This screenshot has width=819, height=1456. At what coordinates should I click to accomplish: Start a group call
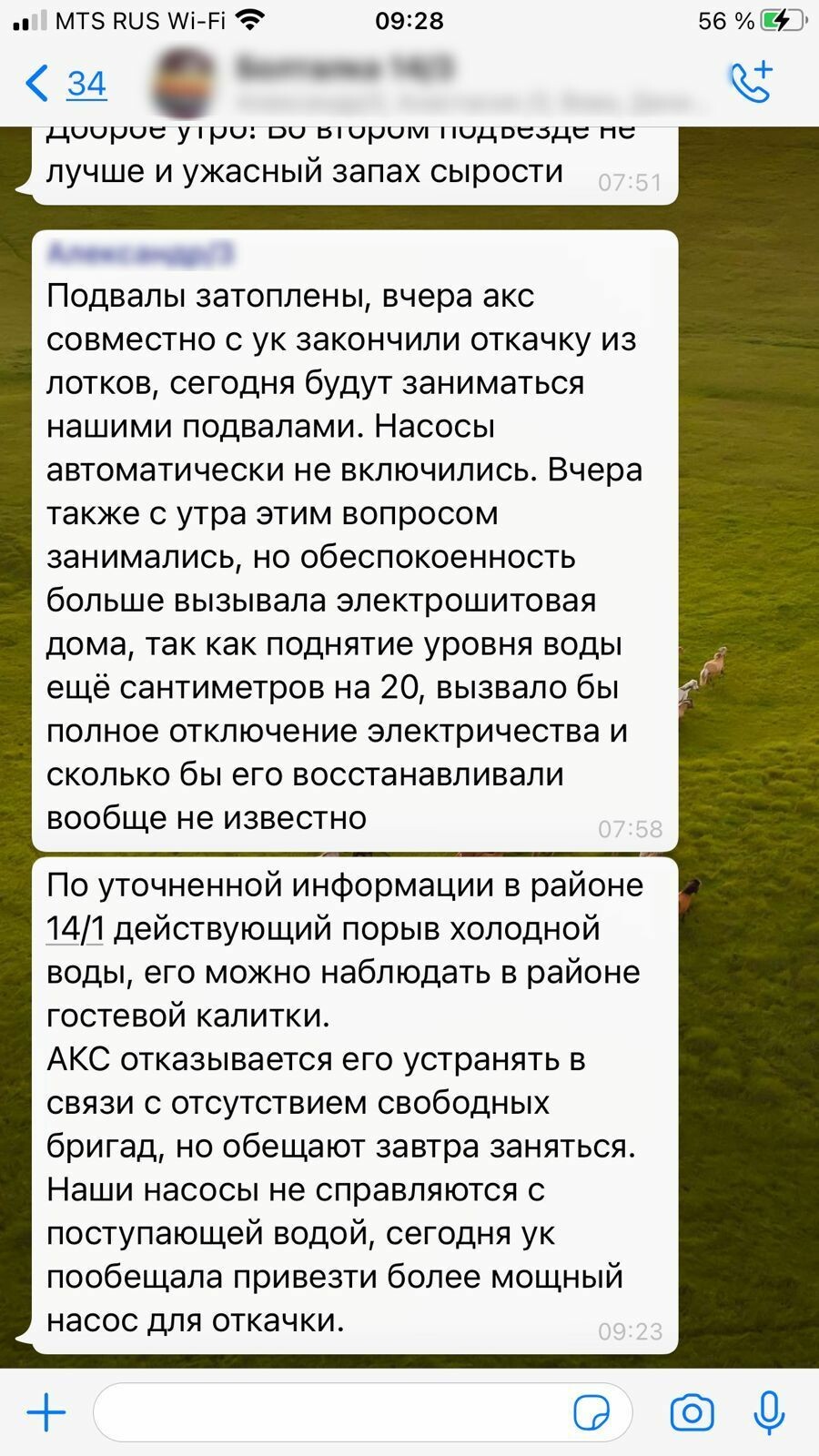pos(752,82)
